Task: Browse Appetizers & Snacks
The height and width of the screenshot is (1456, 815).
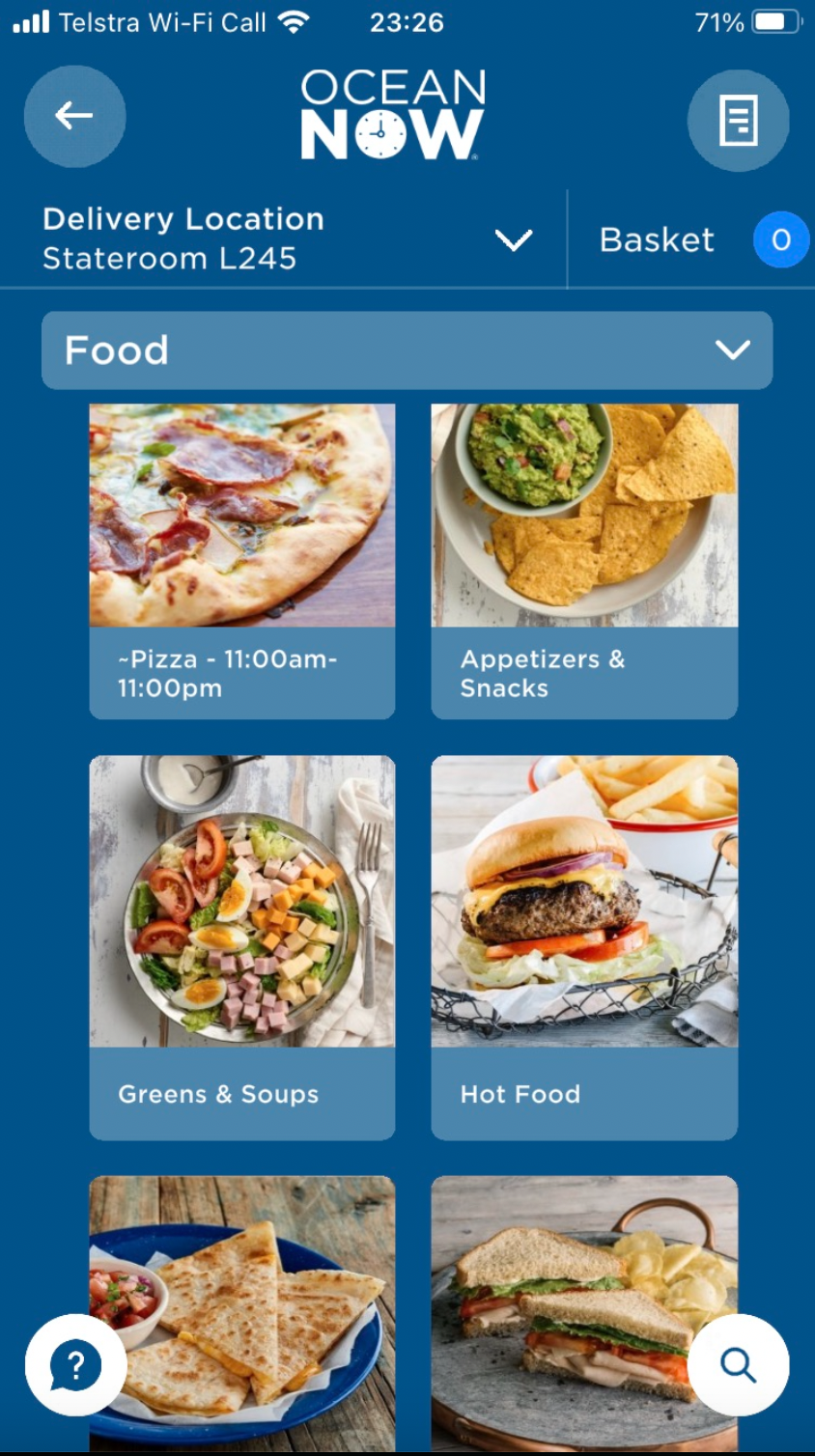Action: pos(584,561)
